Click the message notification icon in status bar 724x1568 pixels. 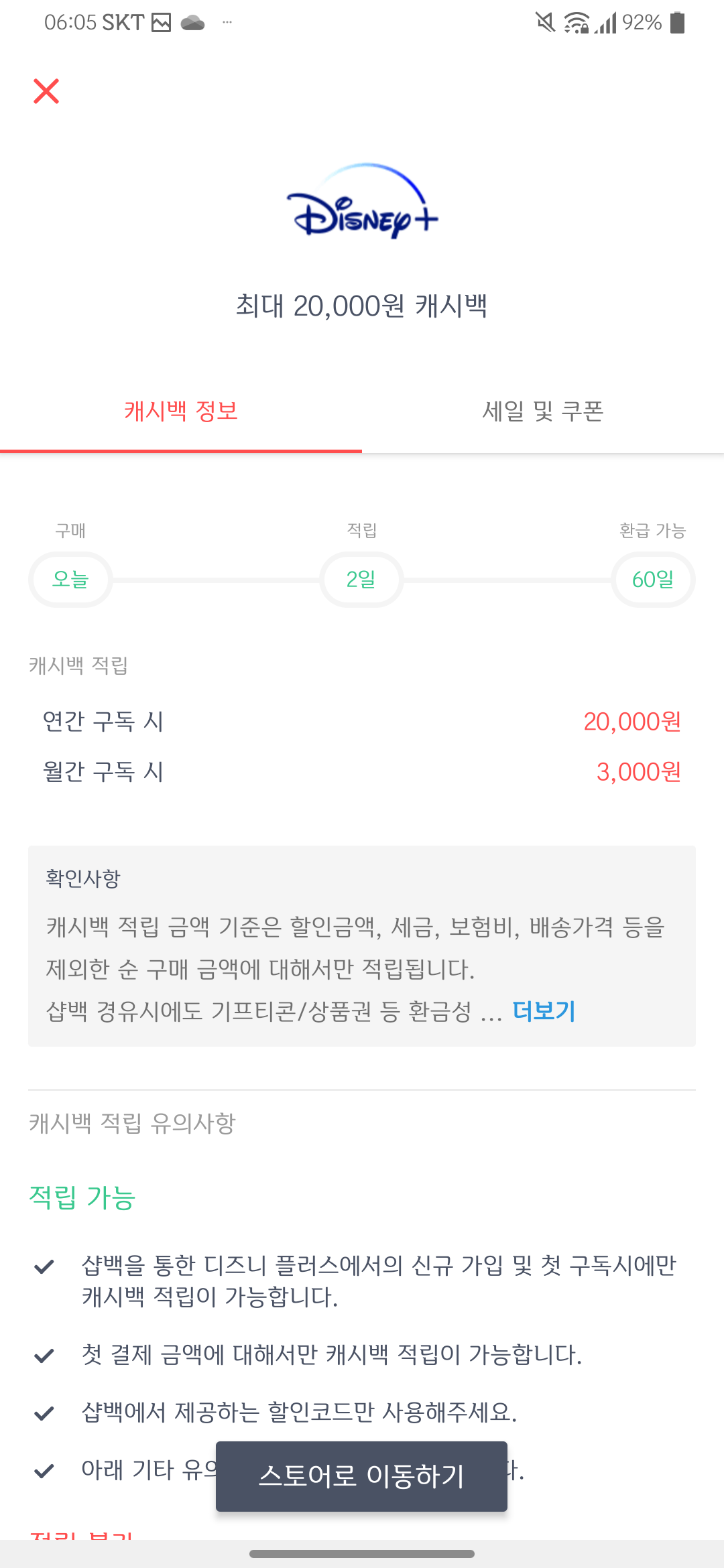pos(160,22)
